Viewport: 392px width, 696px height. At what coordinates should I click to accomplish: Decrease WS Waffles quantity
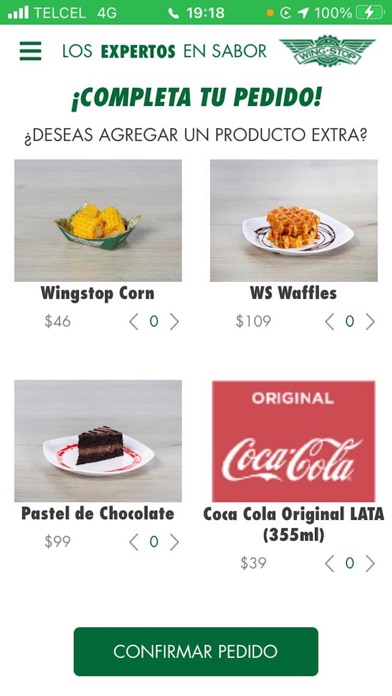pos(329,322)
